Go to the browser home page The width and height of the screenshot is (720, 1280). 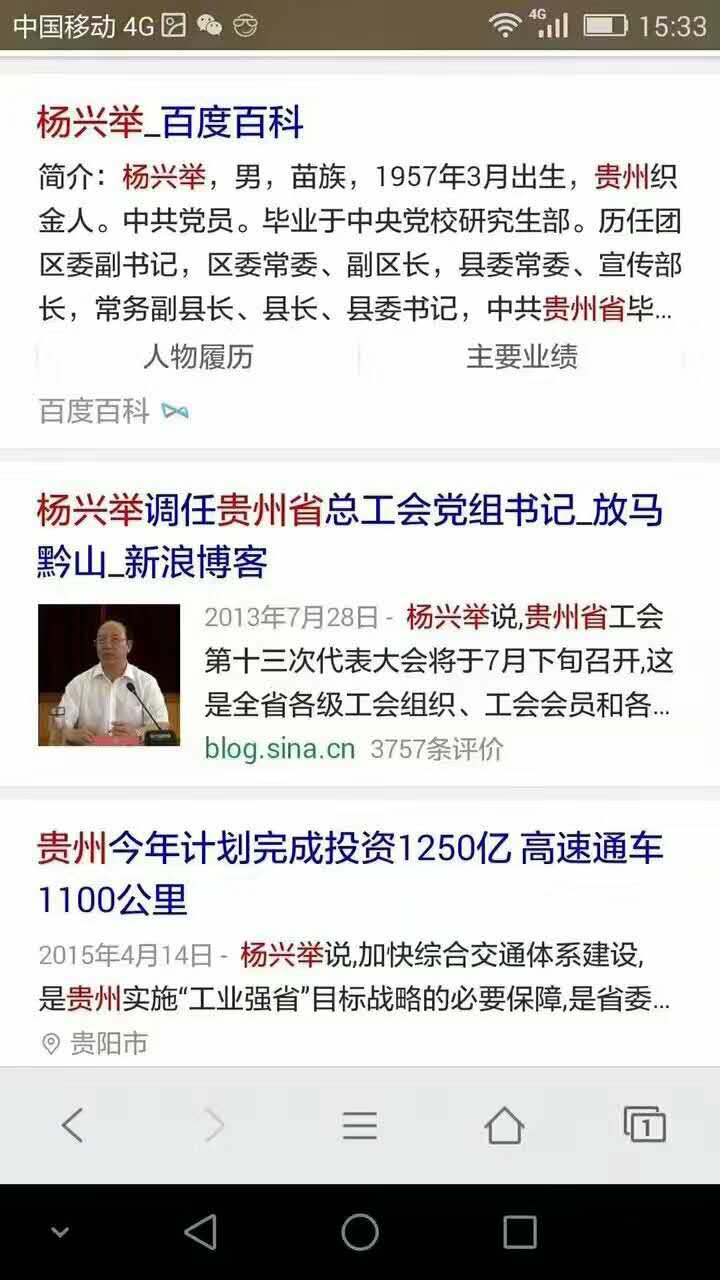point(504,1126)
